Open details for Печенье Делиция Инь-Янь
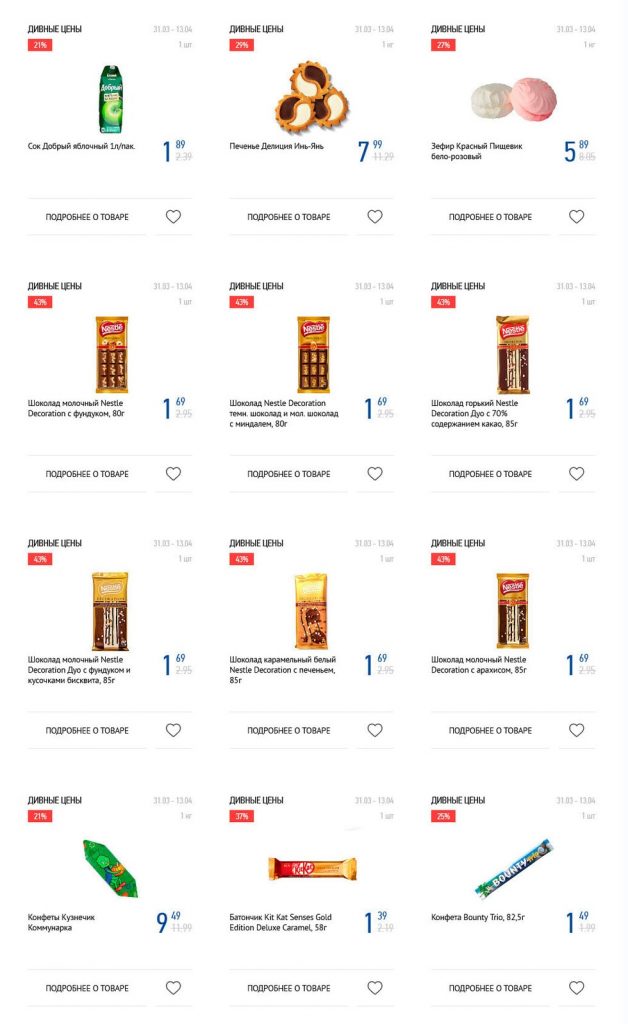 288,217
